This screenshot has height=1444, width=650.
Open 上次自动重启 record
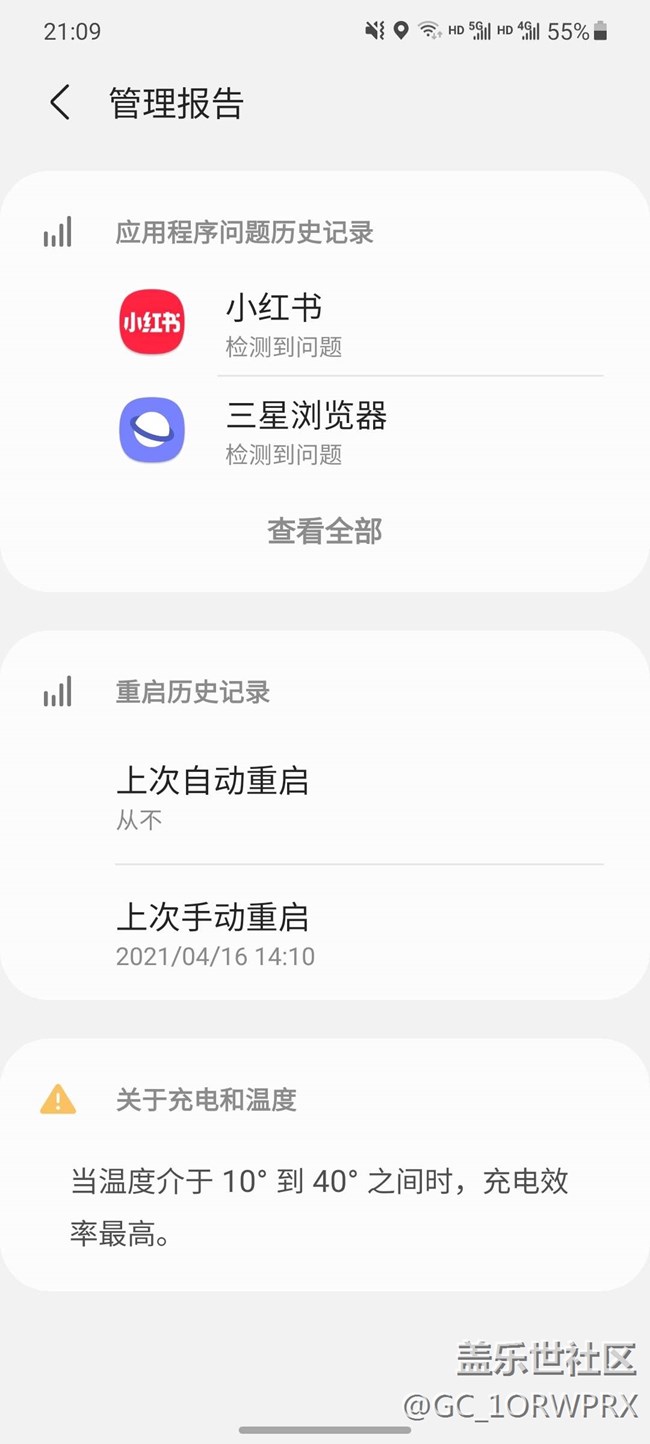tap(325, 797)
